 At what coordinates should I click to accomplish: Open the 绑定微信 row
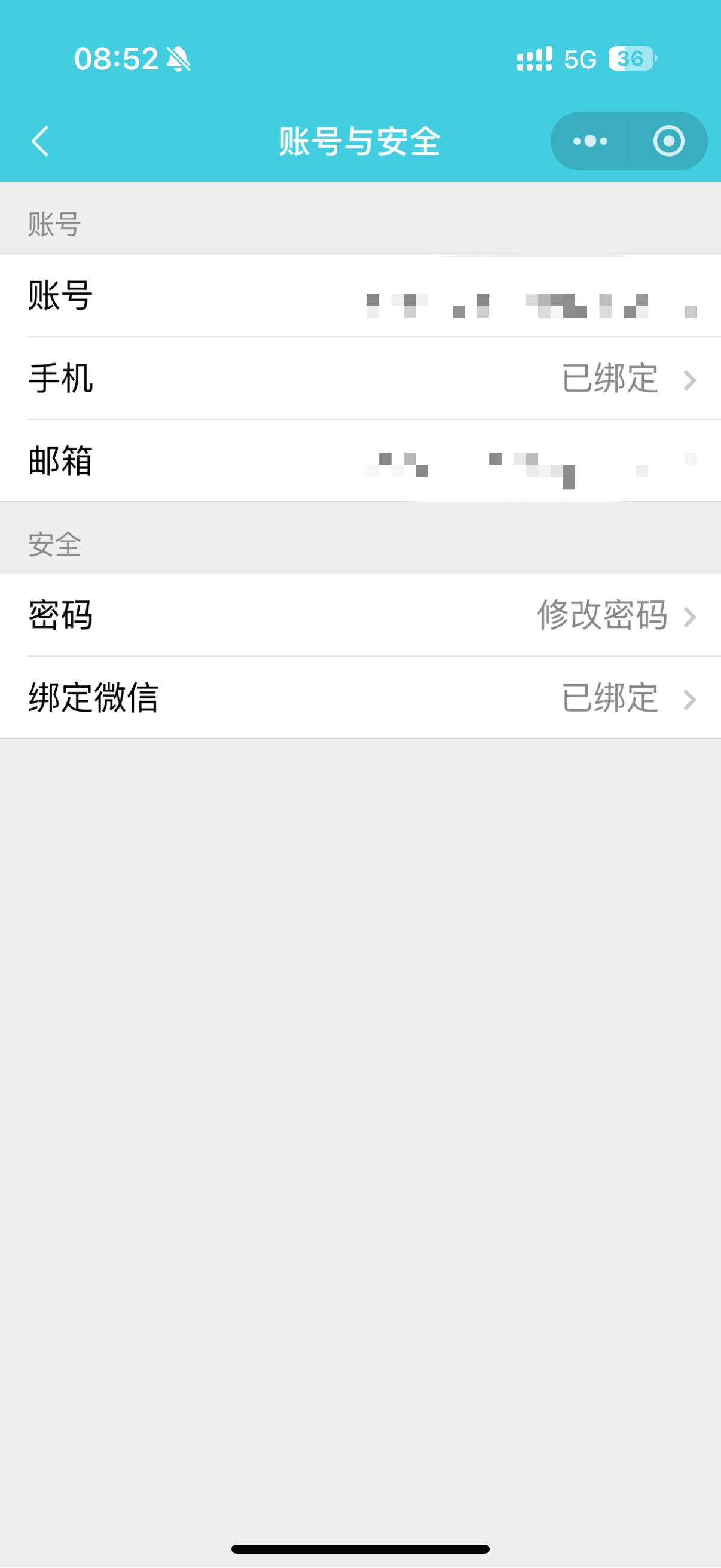(360, 697)
